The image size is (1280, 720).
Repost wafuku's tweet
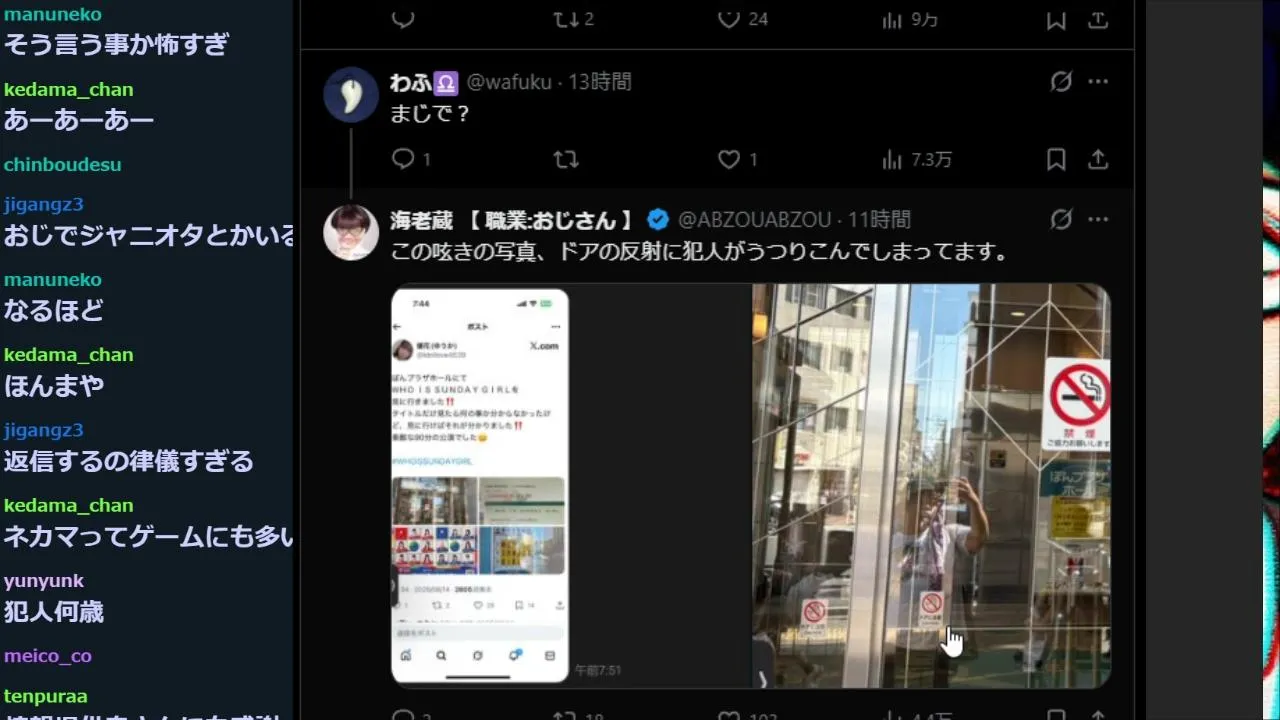click(x=566, y=159)
